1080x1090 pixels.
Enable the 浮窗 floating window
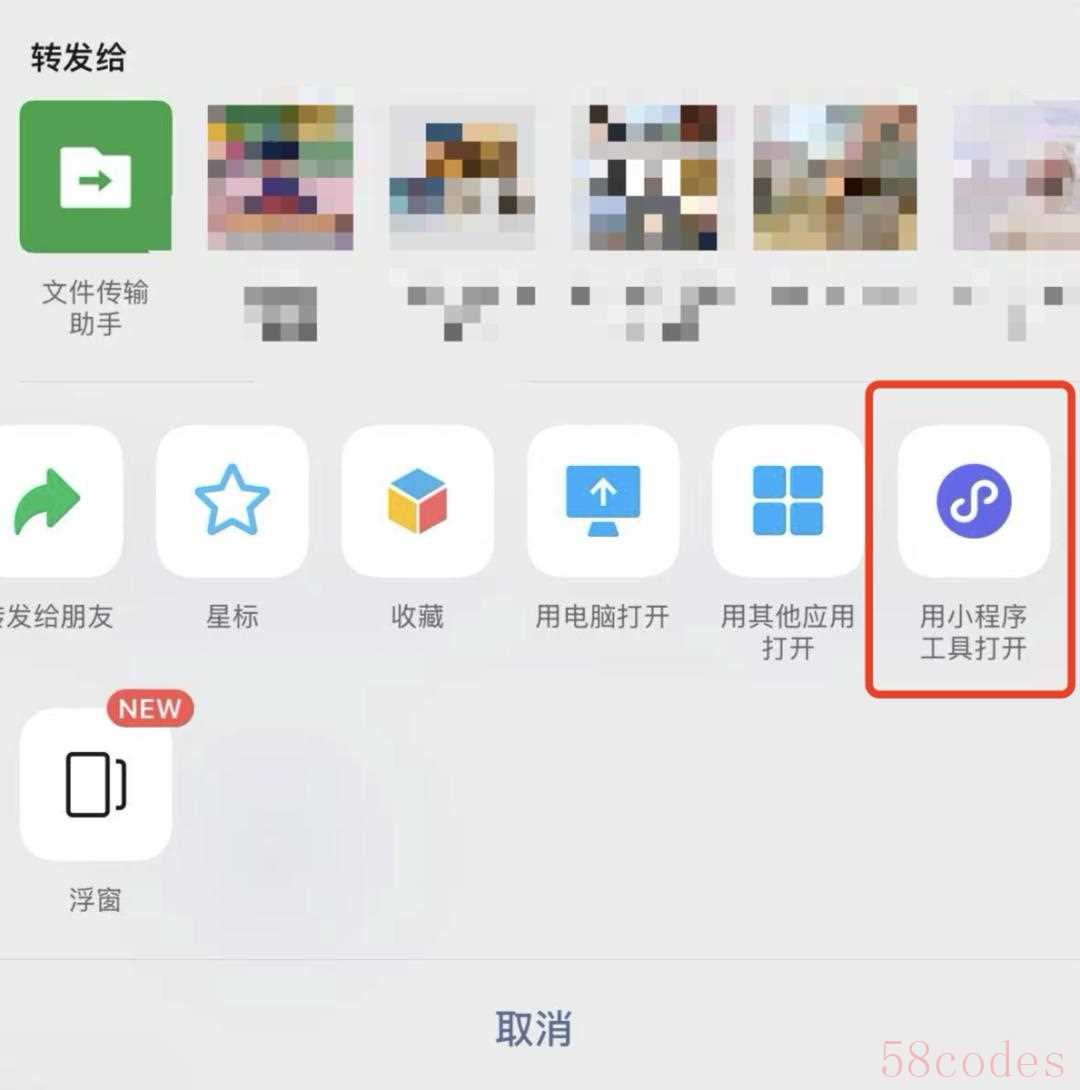coord(96,785)
